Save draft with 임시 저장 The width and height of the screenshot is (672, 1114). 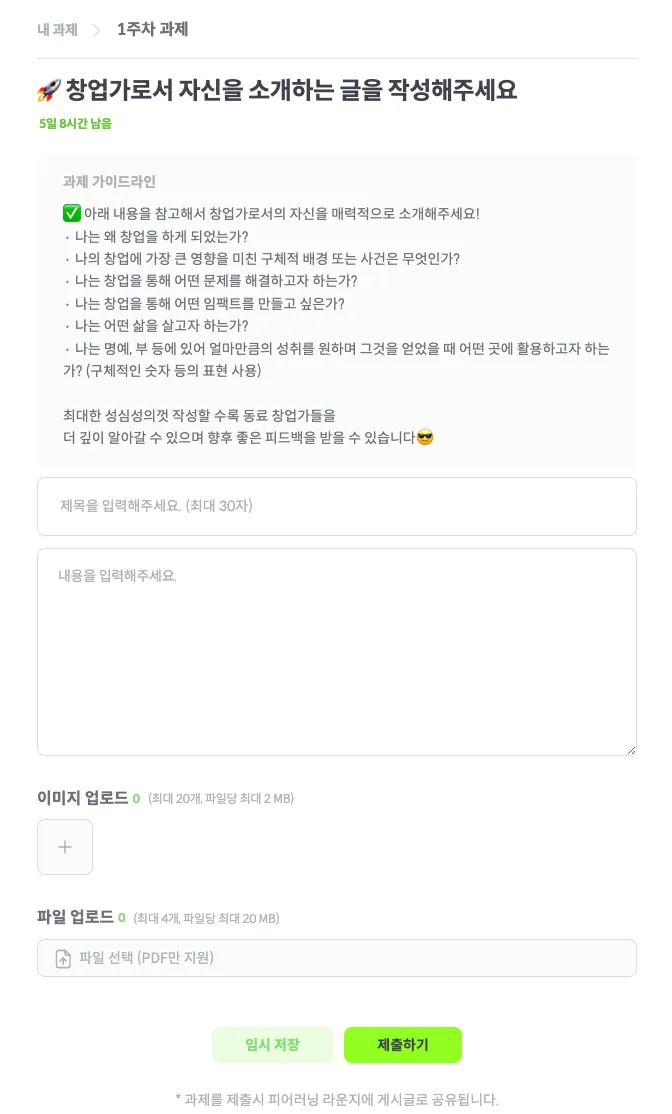click(272, 1045)
